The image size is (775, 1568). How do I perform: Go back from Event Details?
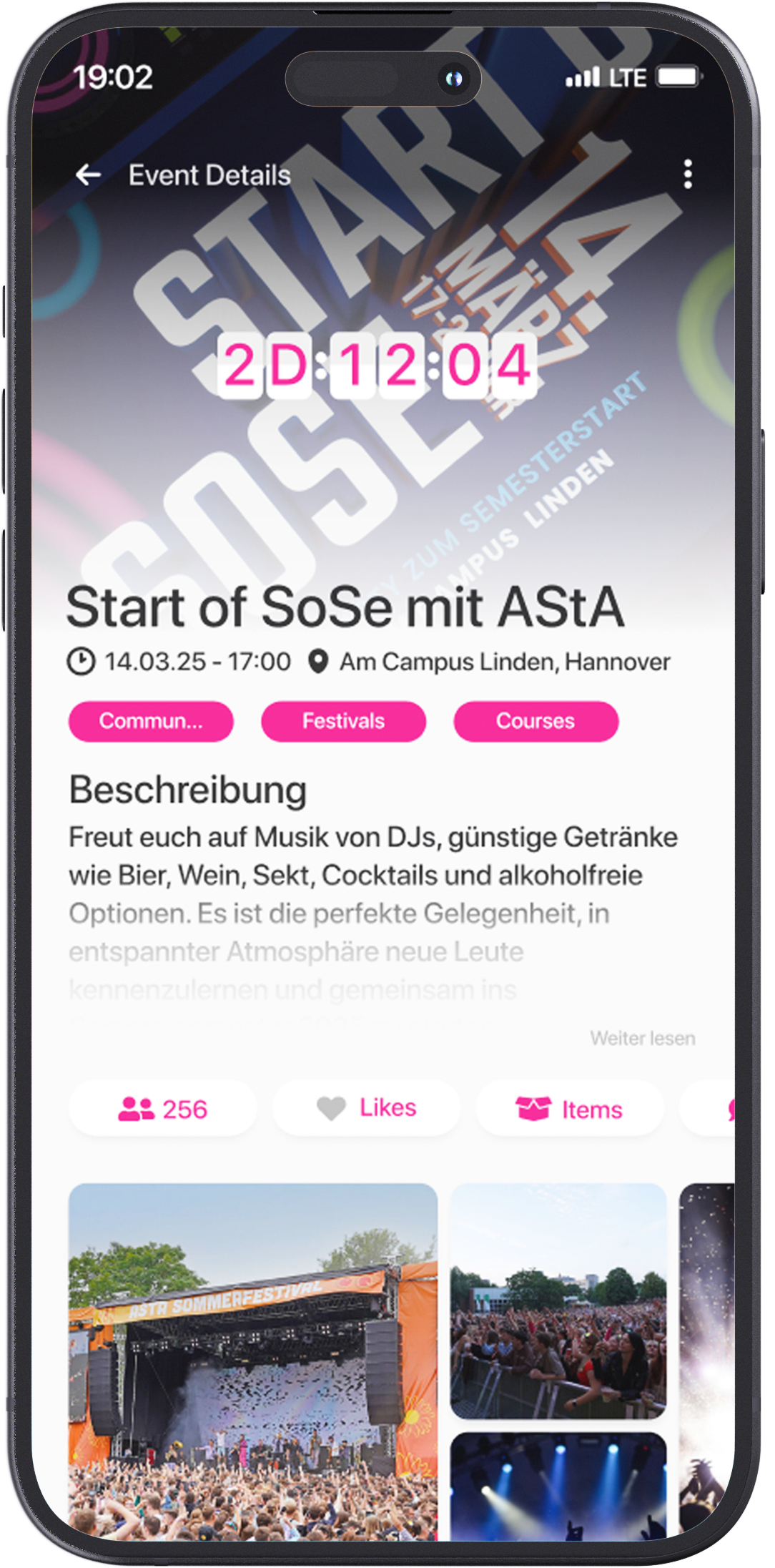click(x=89, y=175)
